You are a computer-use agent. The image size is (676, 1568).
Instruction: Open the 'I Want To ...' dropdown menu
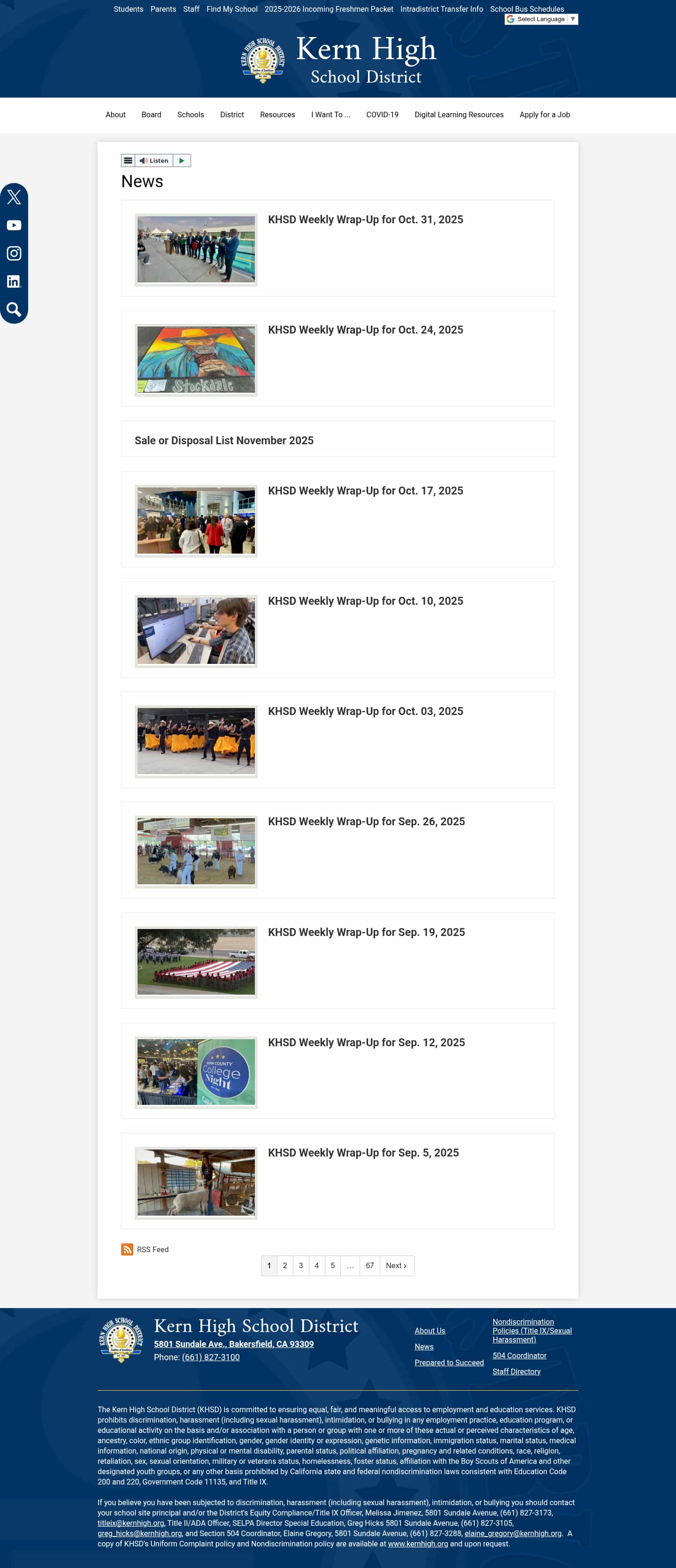tap(330, 114)
